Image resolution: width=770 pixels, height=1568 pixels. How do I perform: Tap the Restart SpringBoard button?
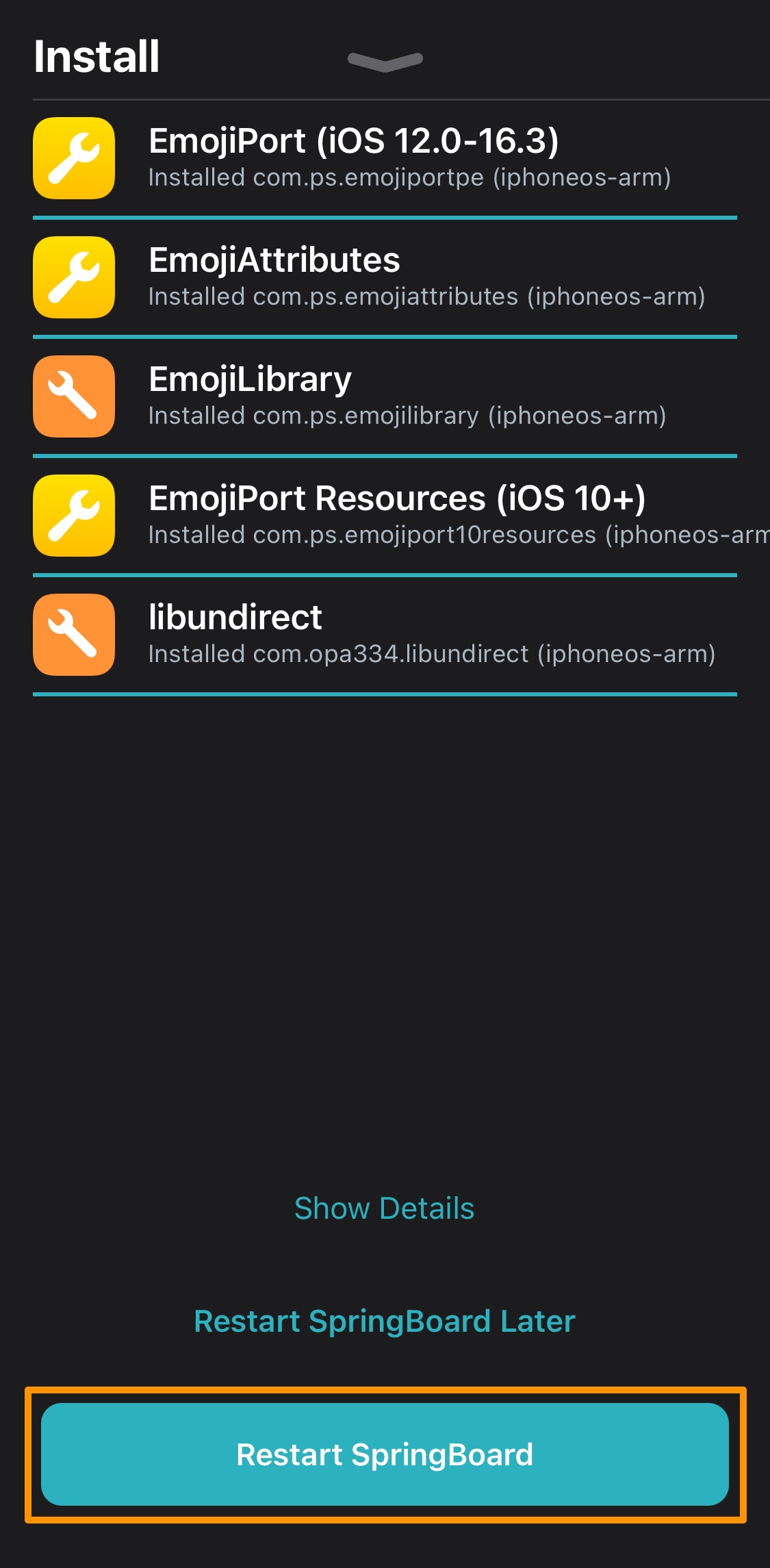[385, 1454]
